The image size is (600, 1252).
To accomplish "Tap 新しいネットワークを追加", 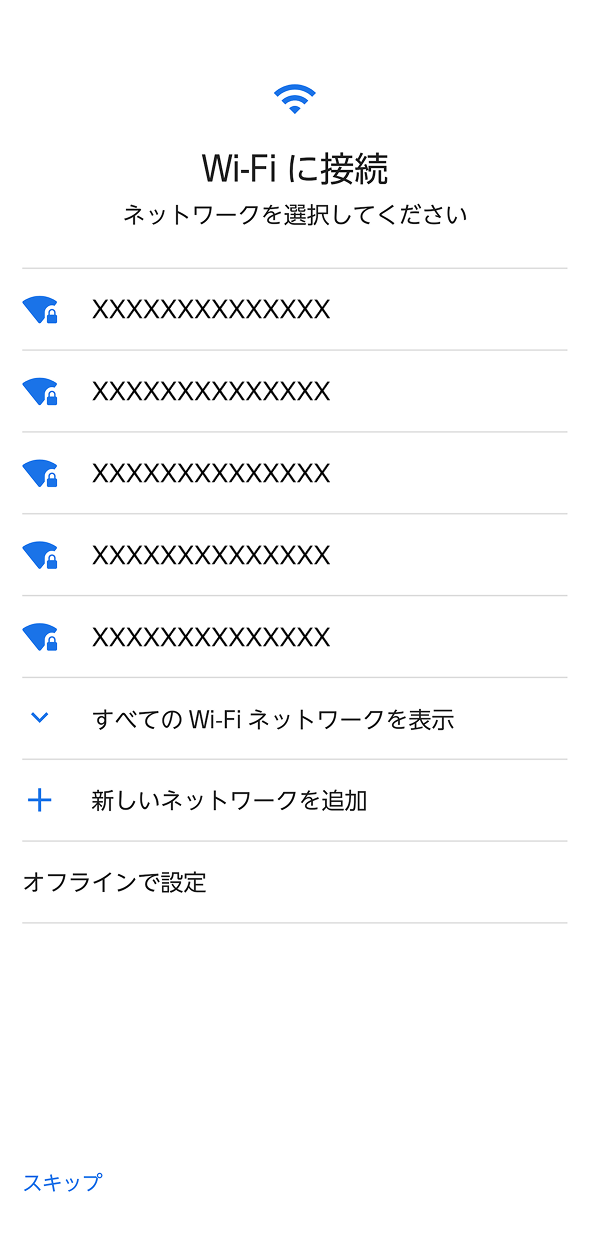I will click(x=229, y=800).
